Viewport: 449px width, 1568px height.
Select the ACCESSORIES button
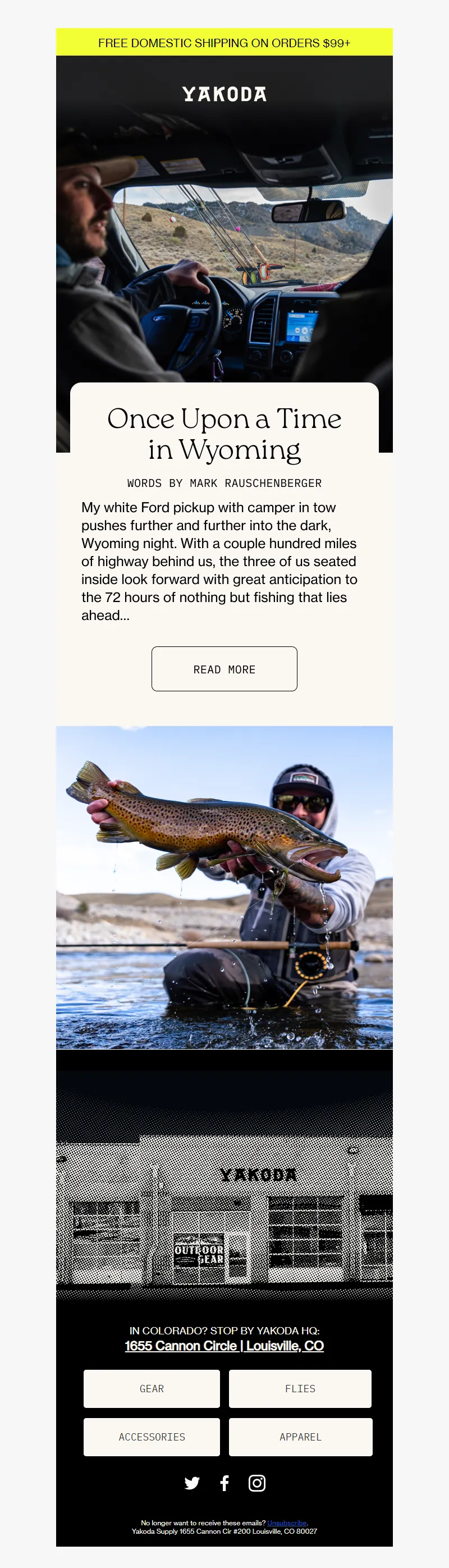point(152,1437)
